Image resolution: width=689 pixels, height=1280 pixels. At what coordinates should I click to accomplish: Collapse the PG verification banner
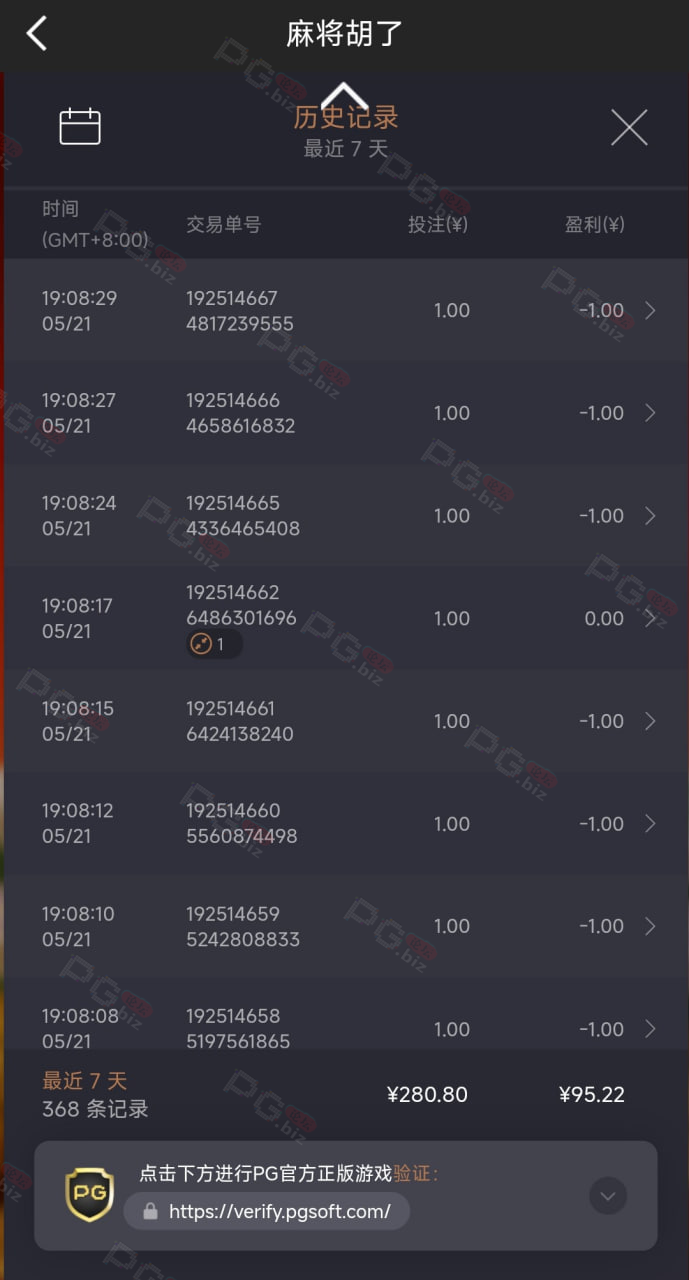608,1195
